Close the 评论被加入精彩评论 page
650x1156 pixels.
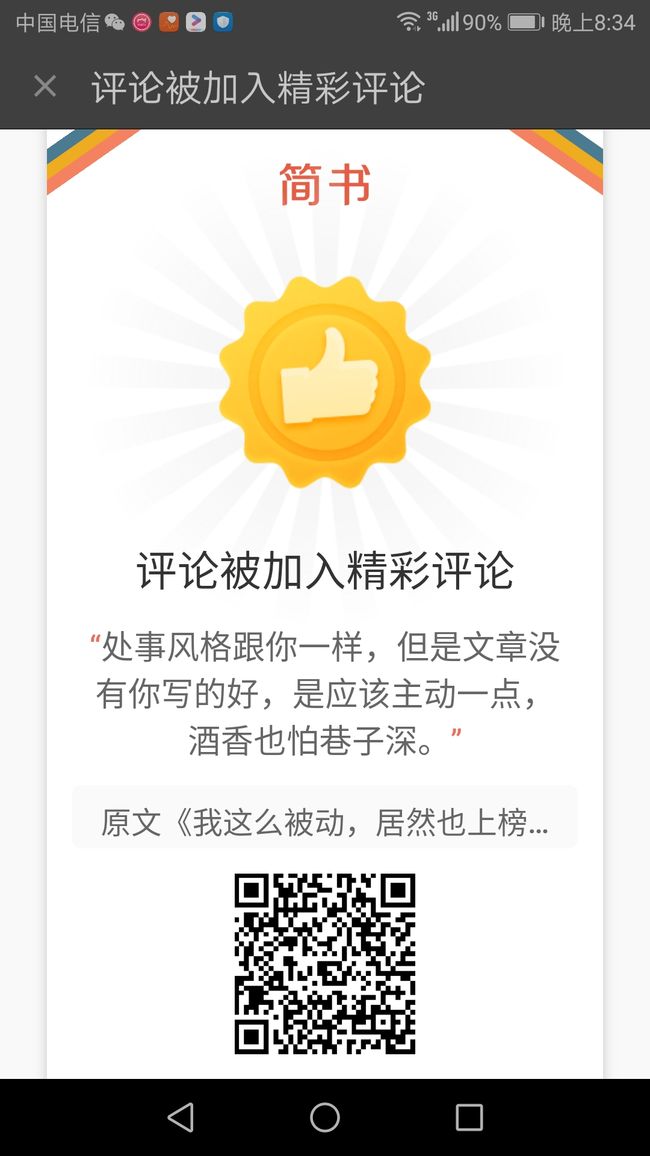[x=45, y=87]
